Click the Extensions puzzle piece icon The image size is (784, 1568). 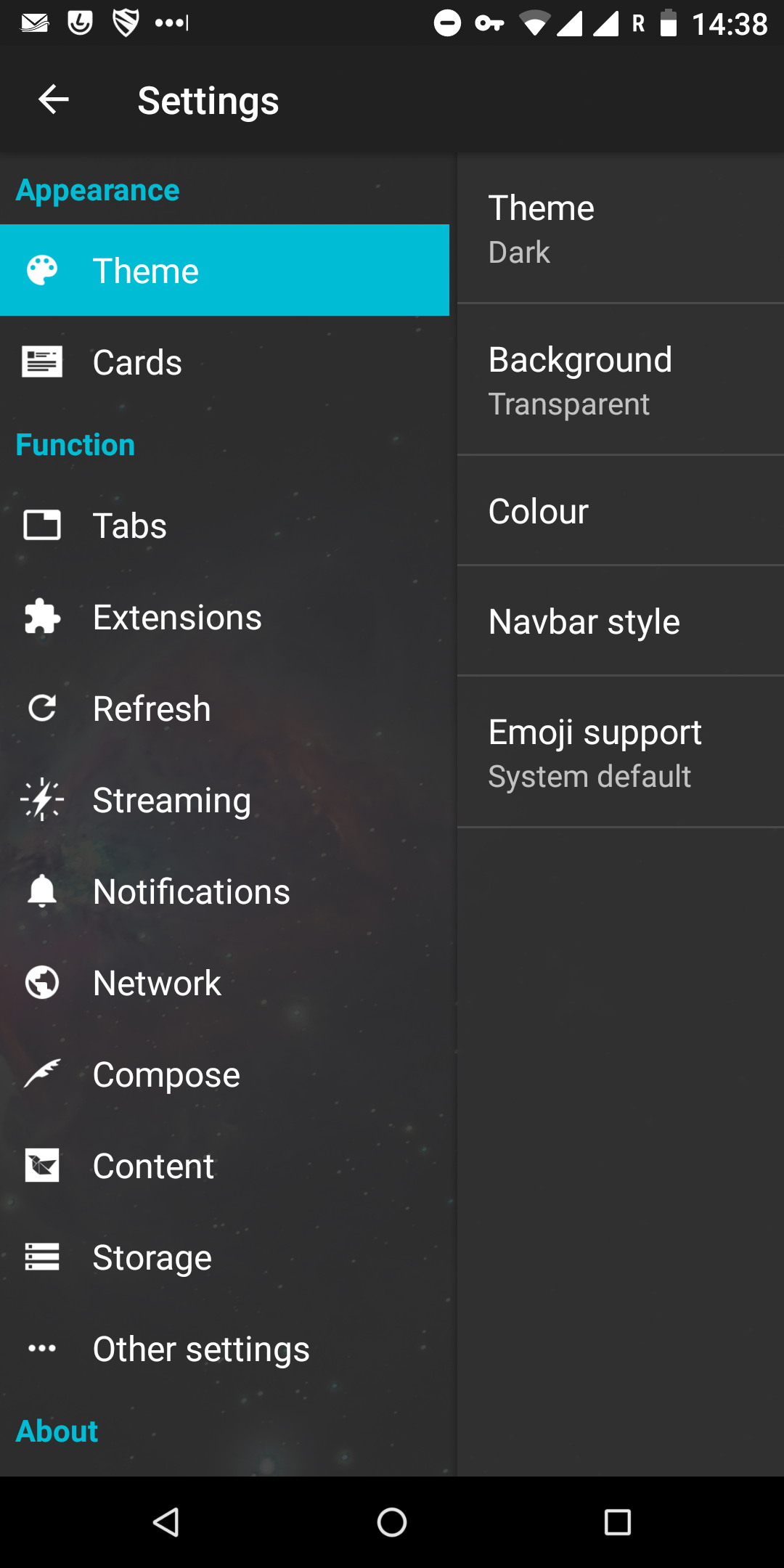pyautogui.click(x=43, y=617)
